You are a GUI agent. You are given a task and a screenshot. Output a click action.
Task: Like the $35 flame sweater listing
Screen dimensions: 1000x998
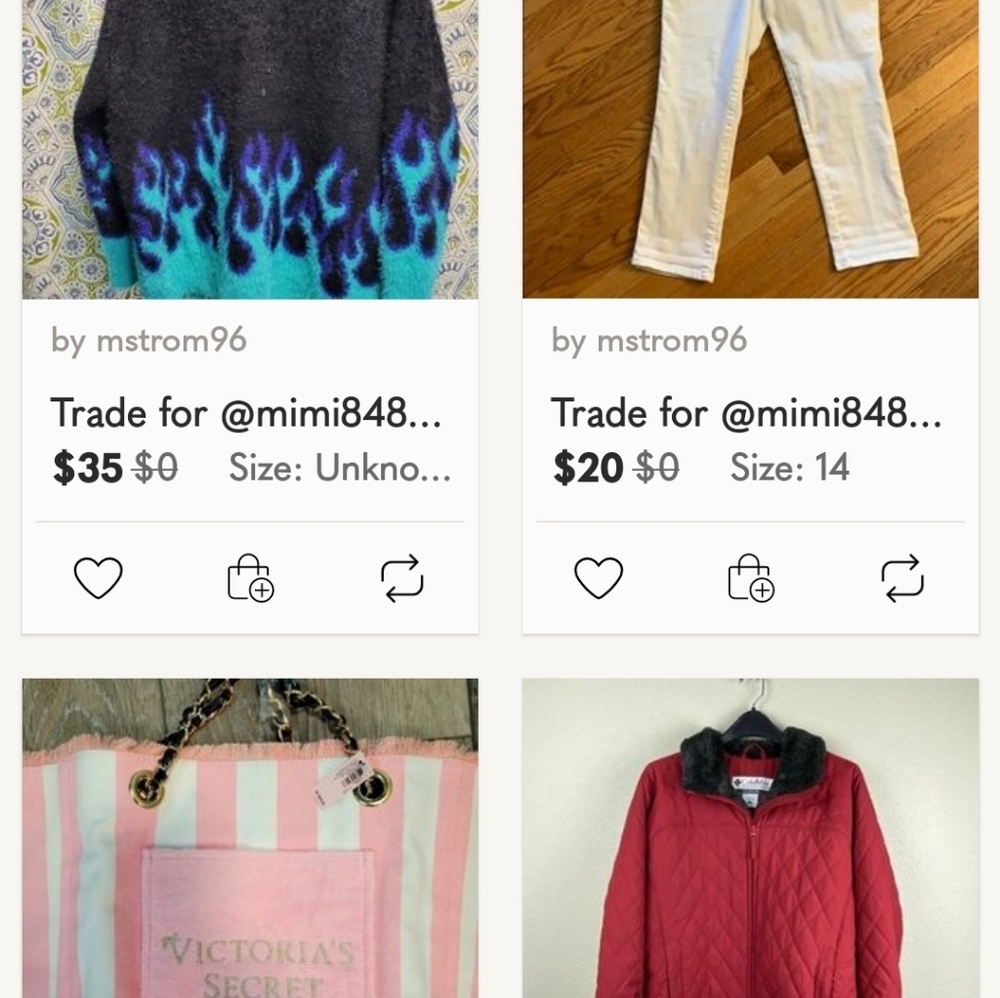(x=98, y=578)
